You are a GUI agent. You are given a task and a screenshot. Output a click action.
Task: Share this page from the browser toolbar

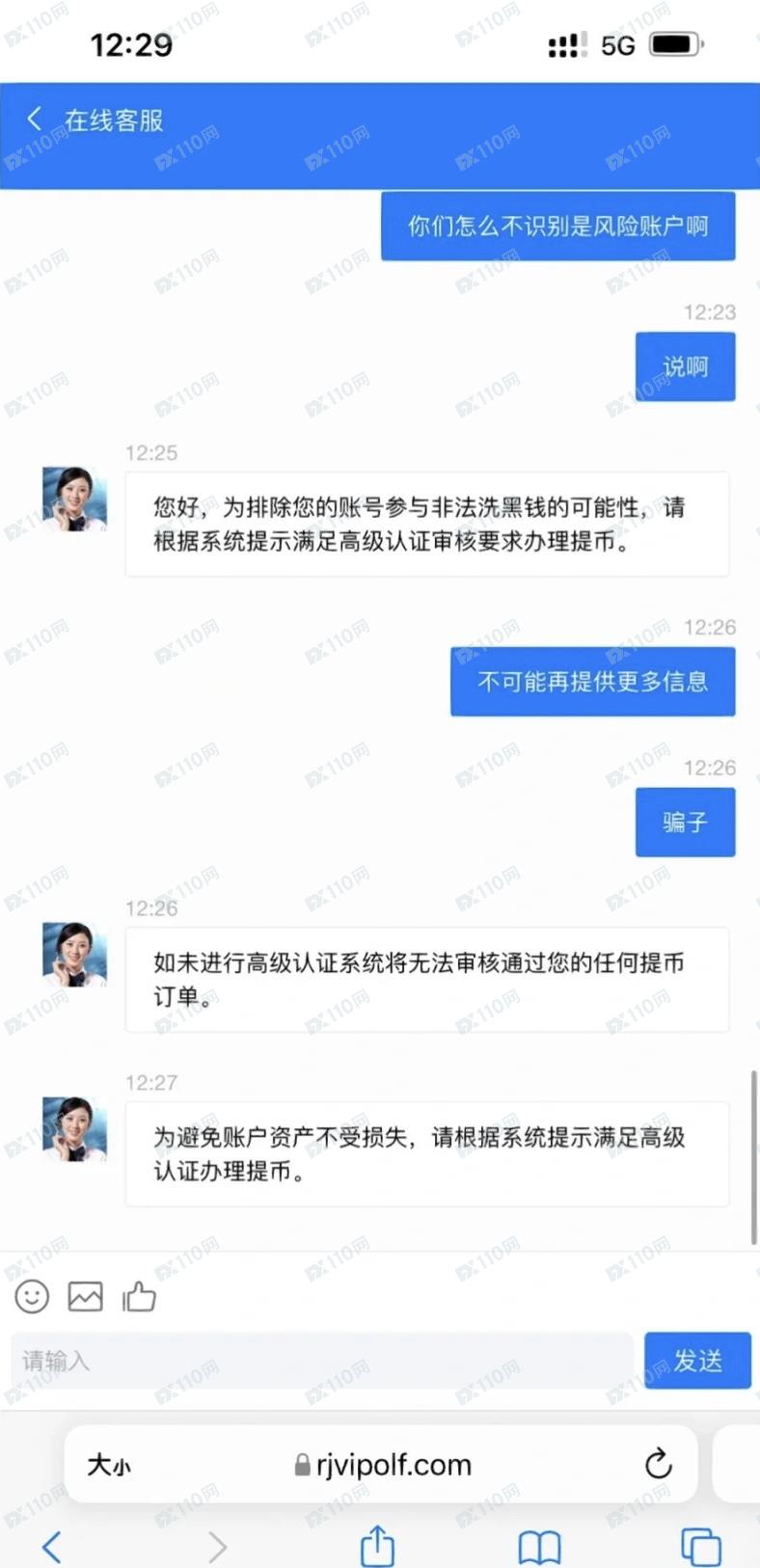(x=377, y=1546)
